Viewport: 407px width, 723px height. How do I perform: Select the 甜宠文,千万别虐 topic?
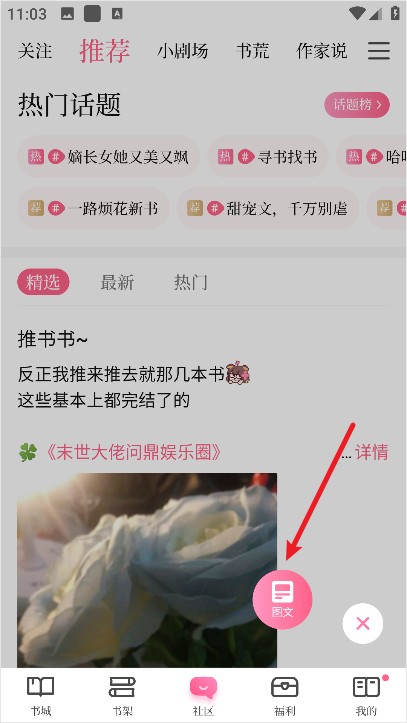268,208
